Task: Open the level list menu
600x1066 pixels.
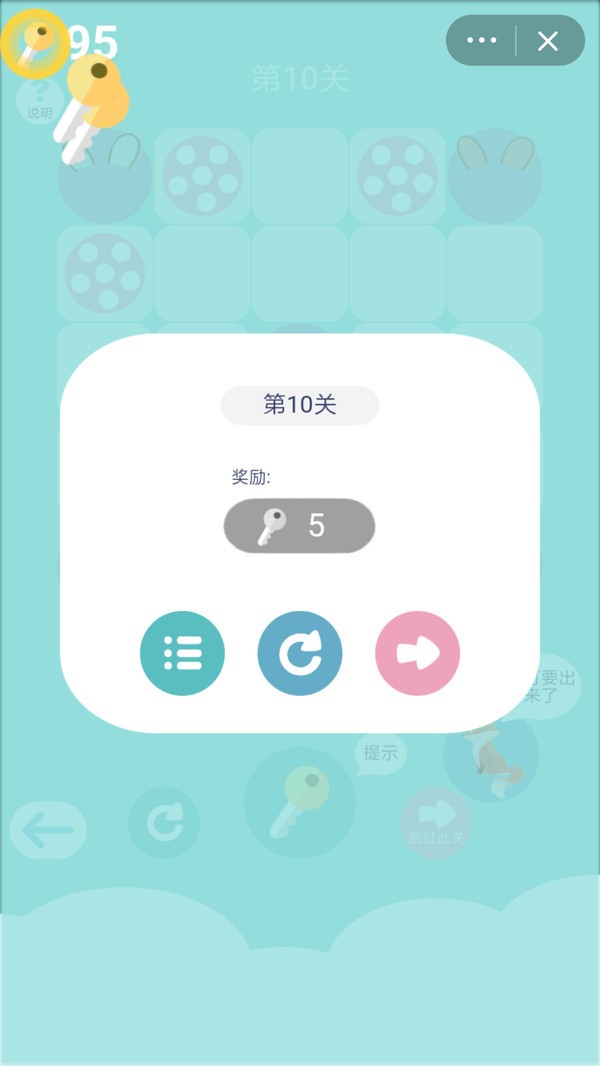Action: (x=182, y=653)
